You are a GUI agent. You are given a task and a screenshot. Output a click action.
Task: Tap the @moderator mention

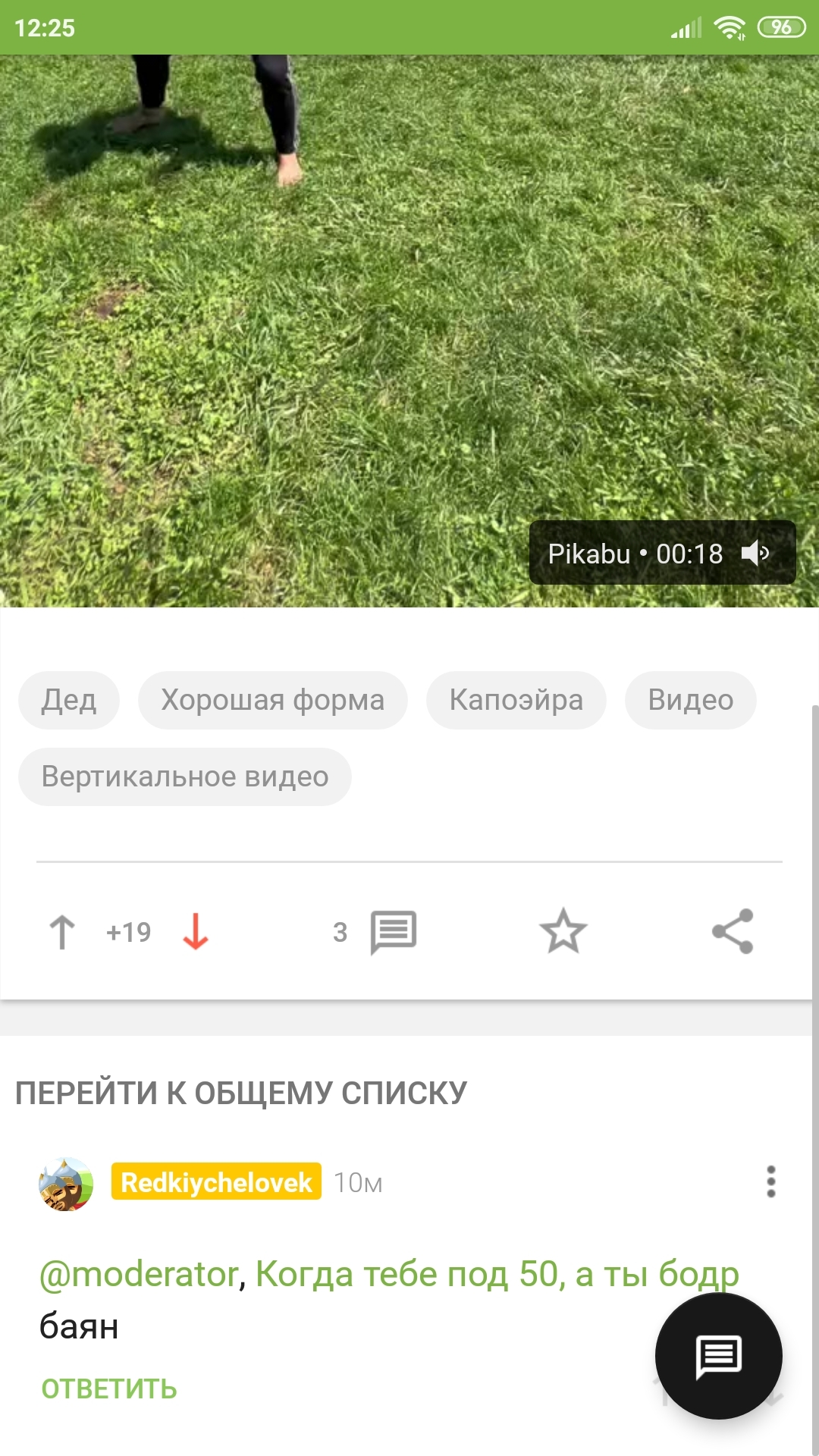139,1275
